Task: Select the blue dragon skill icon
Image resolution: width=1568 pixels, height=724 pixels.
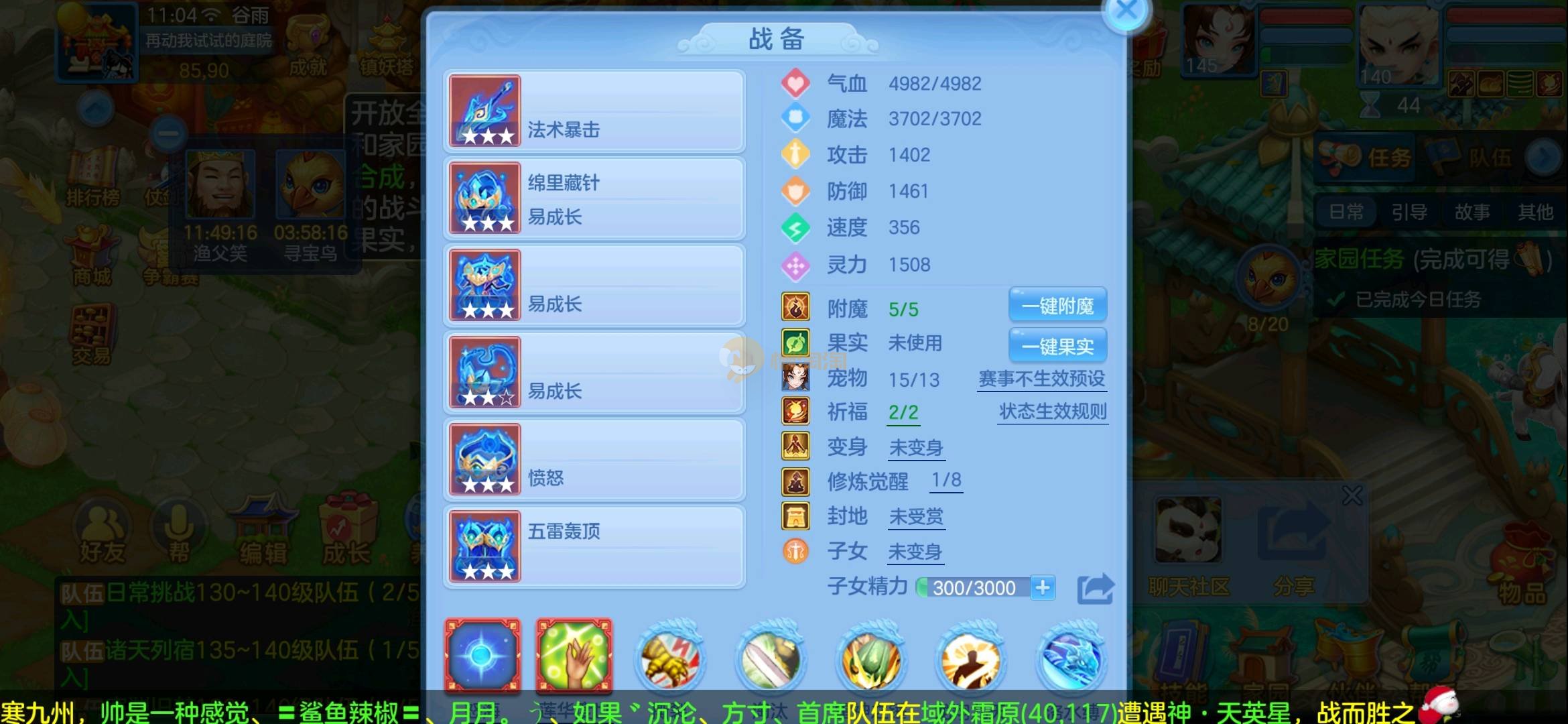Action: tap(1071, 658)
